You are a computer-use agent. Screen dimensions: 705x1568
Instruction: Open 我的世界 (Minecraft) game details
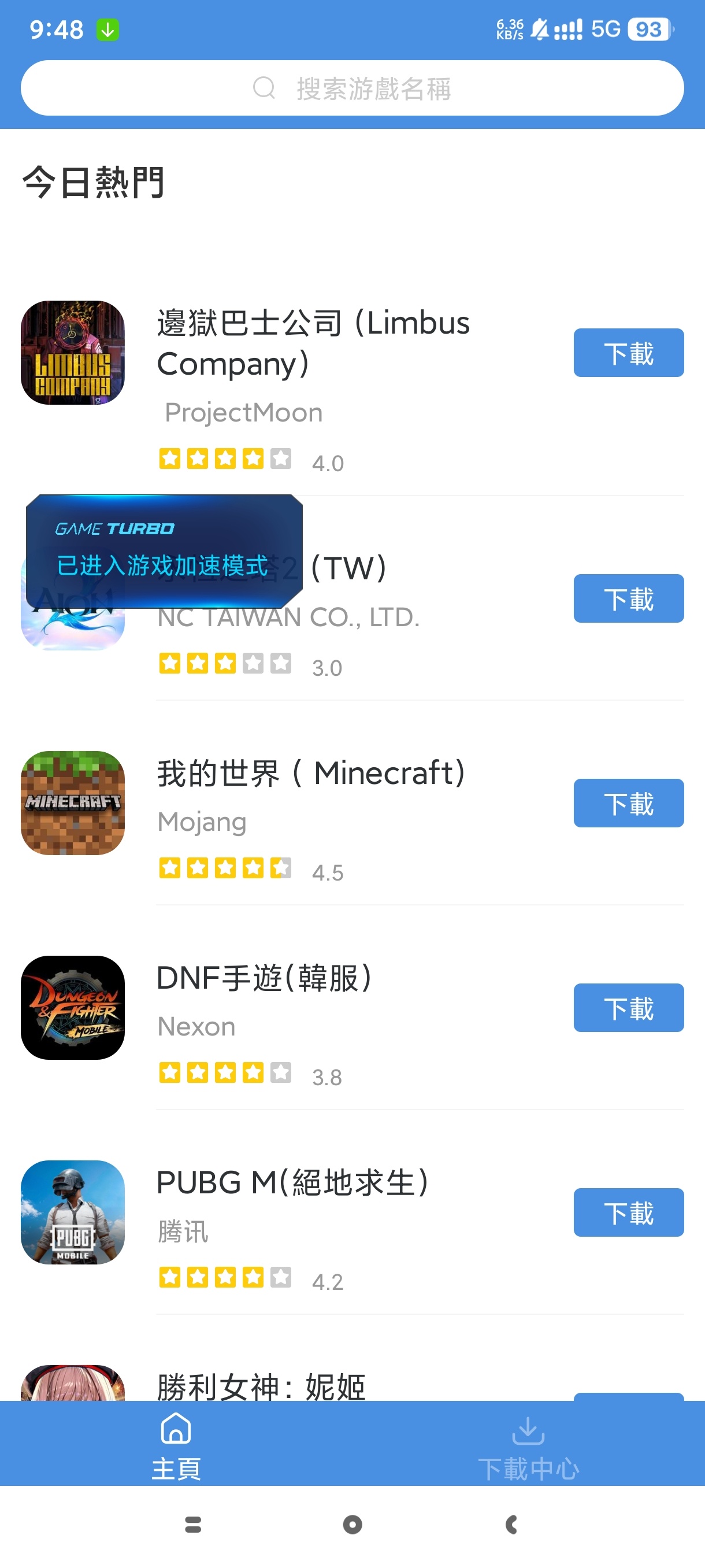coord(310,774)
